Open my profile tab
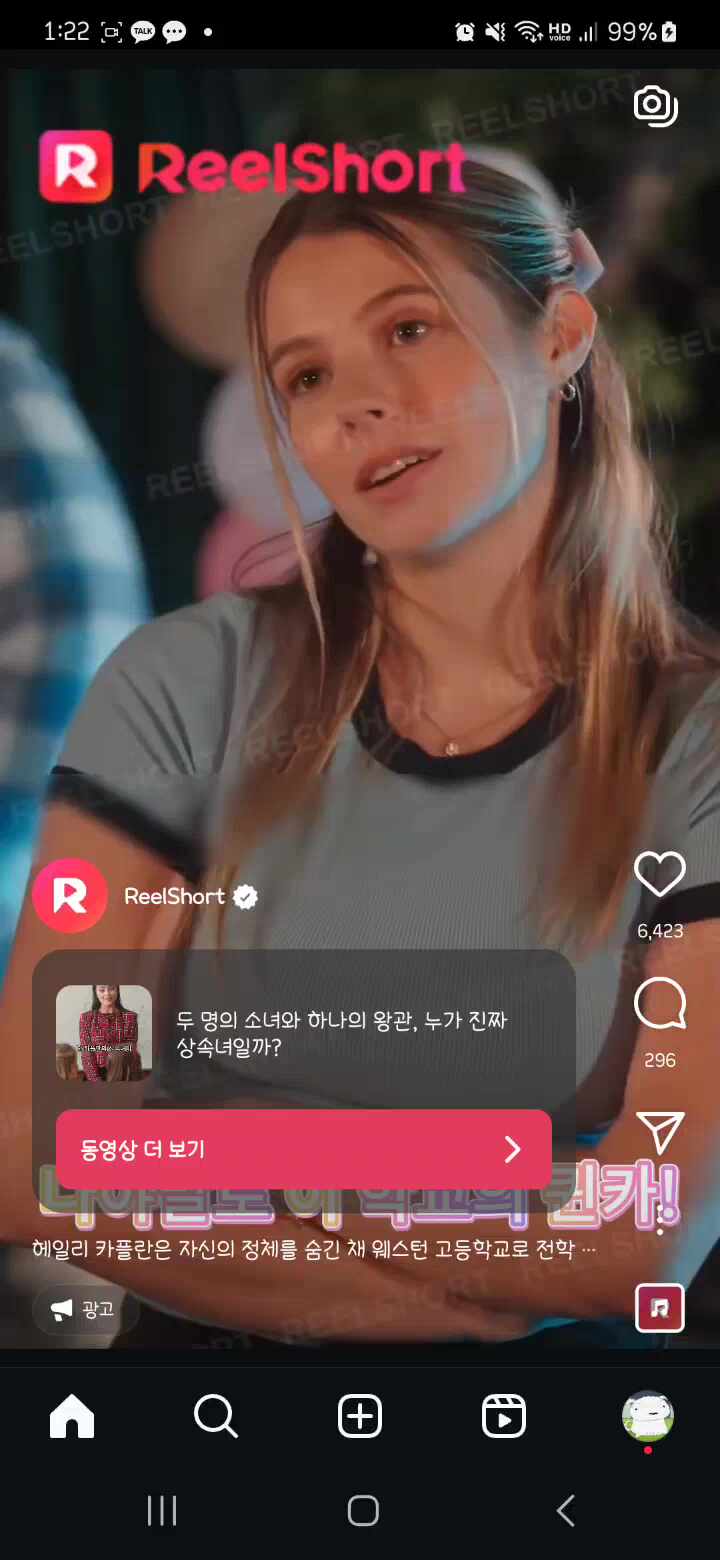 tap(648, 1416)
